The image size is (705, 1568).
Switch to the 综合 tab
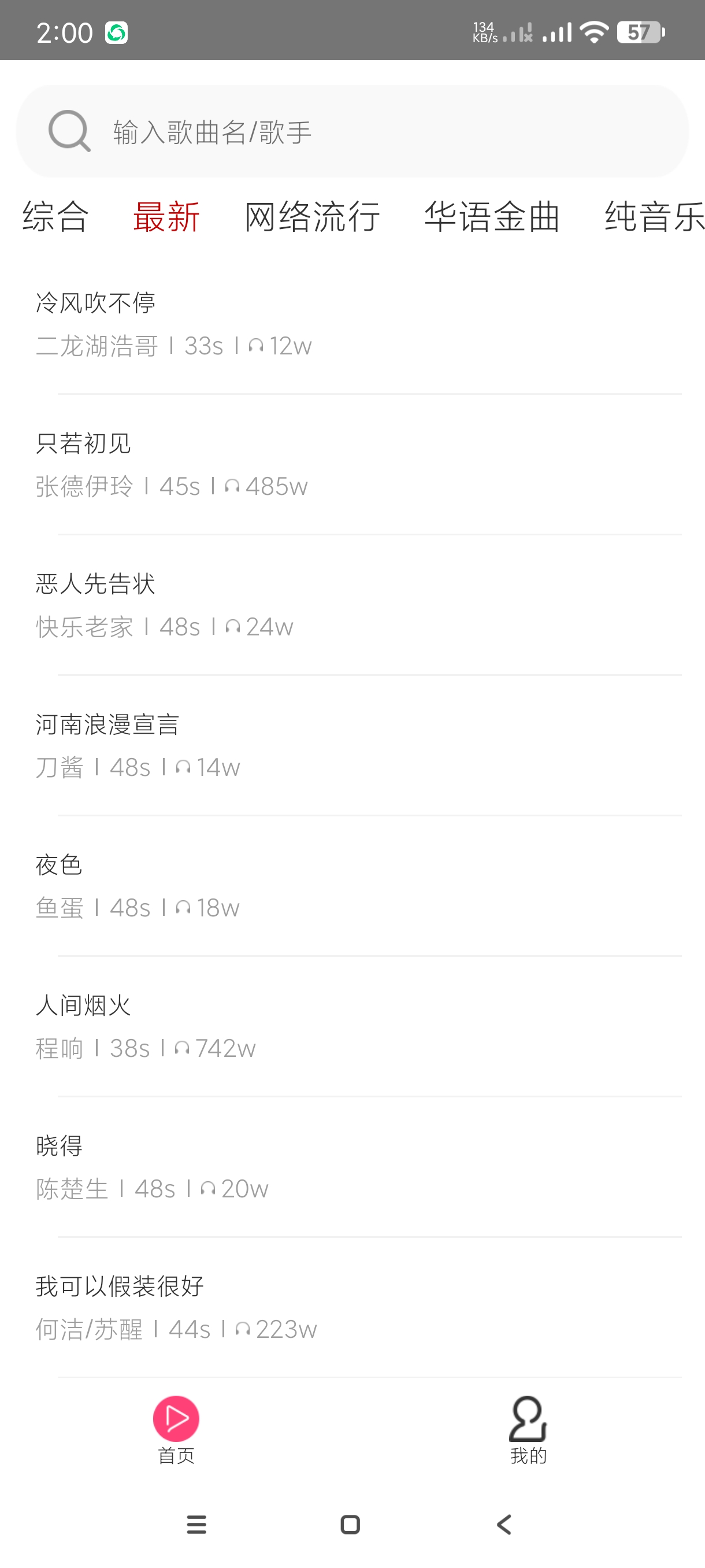55,217
